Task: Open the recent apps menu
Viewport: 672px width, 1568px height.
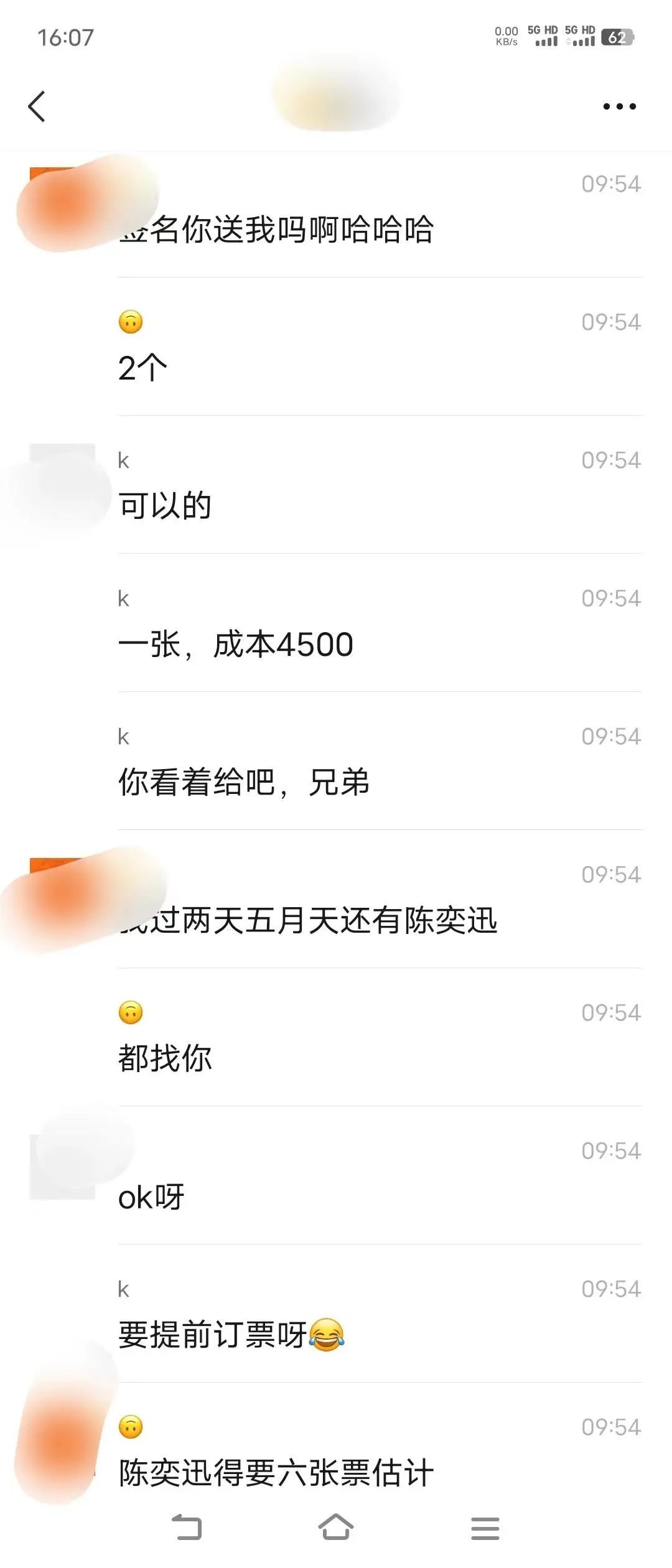Action: 485,1528
